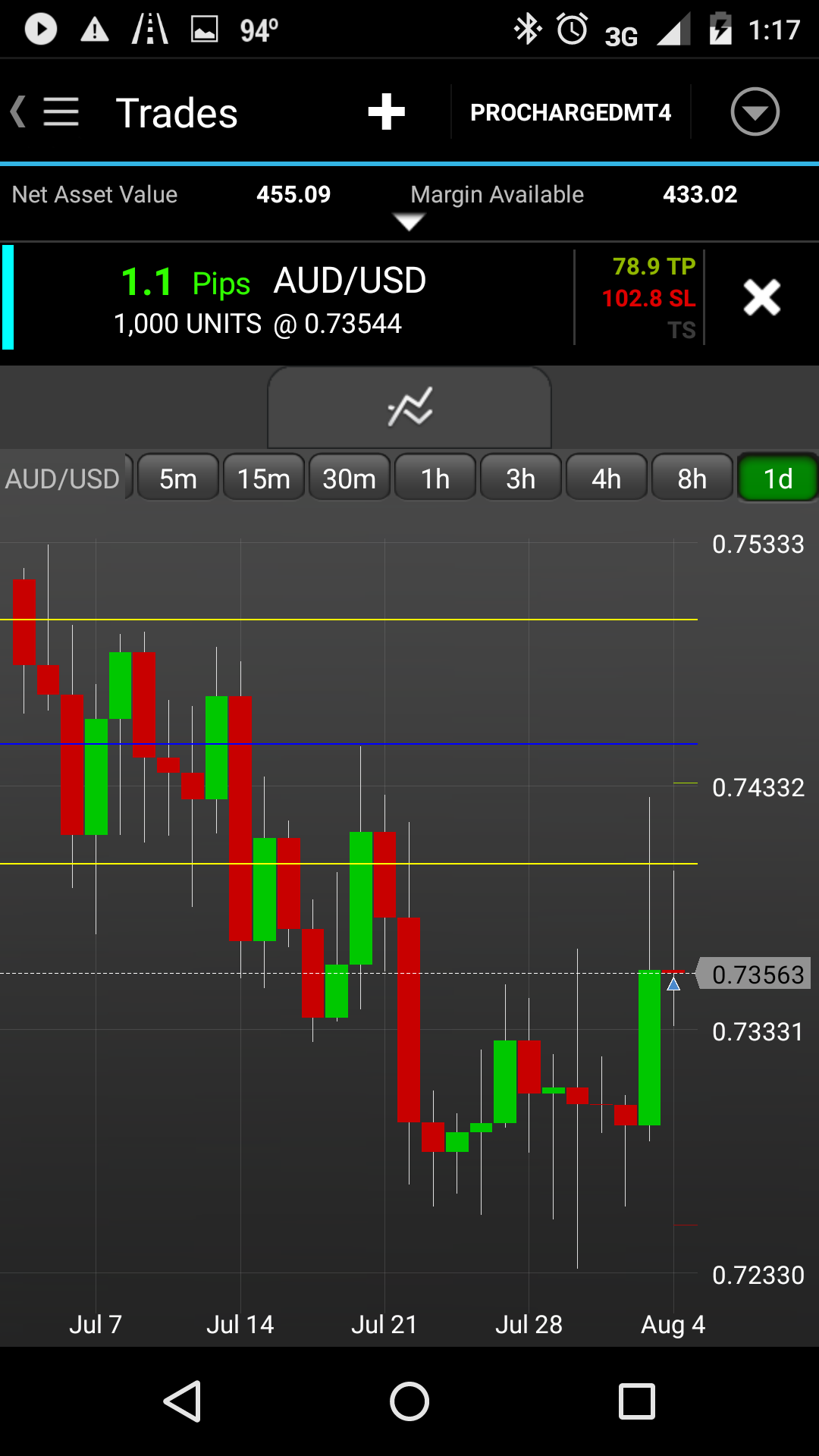The width and height of the screenshot is (819, 1456).
Task: Go back with system back button
Action: [182, 1401]
